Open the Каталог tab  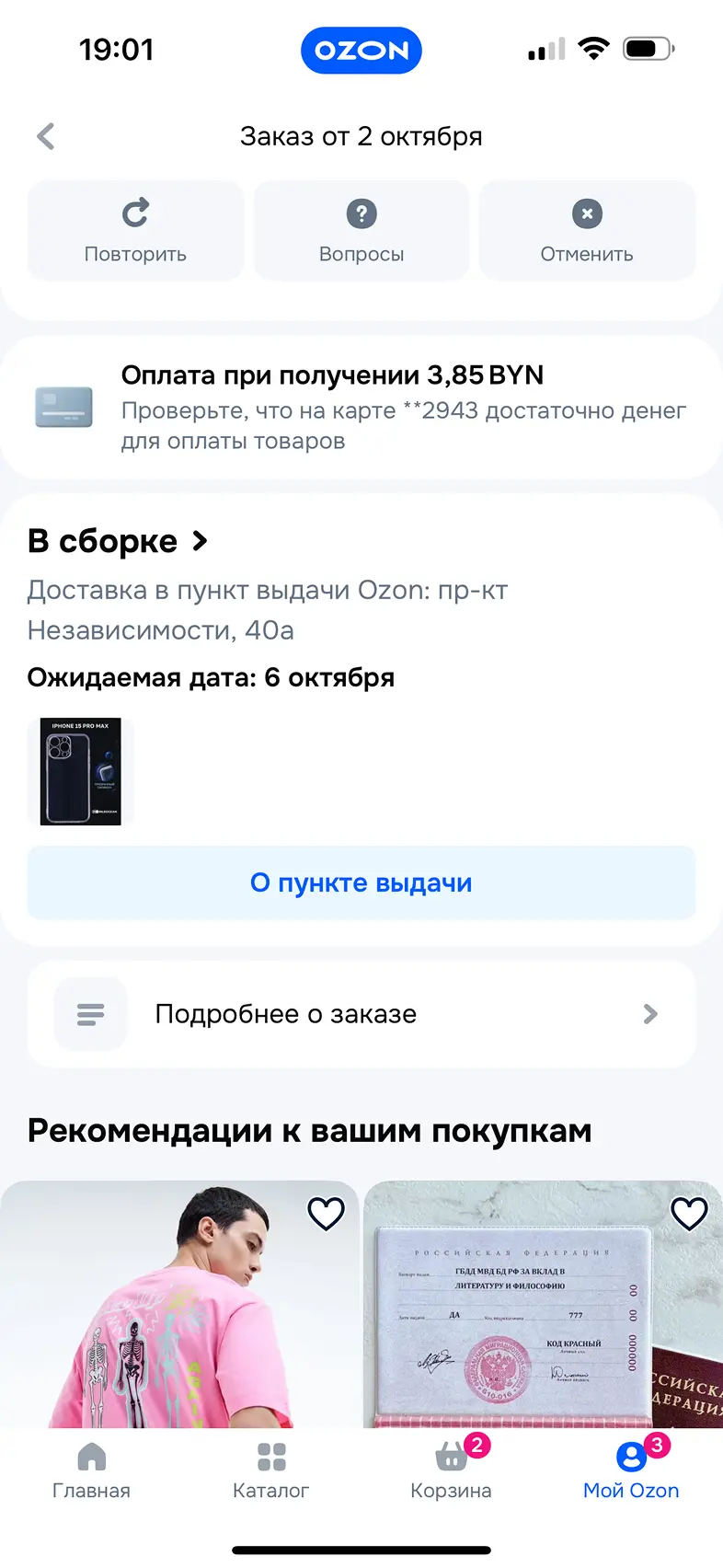[x=271, y=1470]
